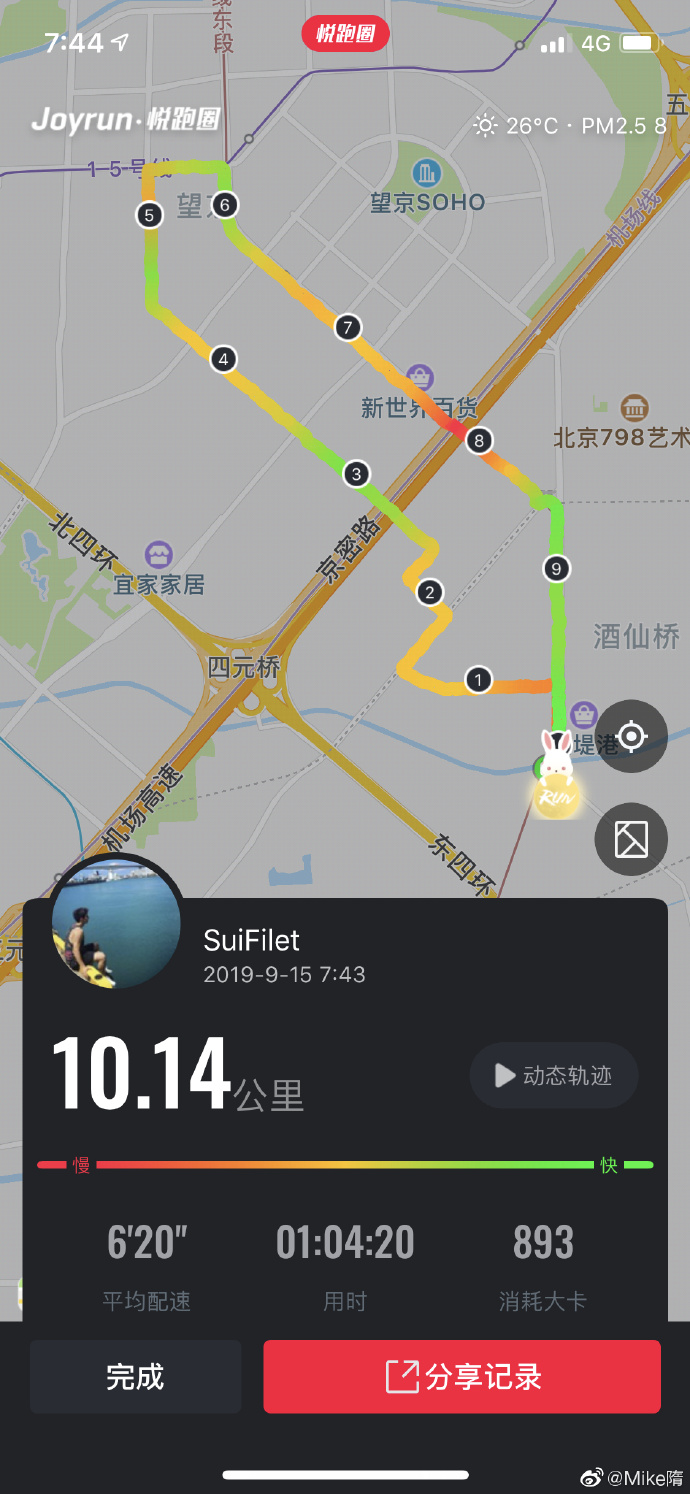Viewport: 690px width, 1494px height.
Task: Tap the 悦跑圈 return pill at top
Action: [x=345, y=35]
